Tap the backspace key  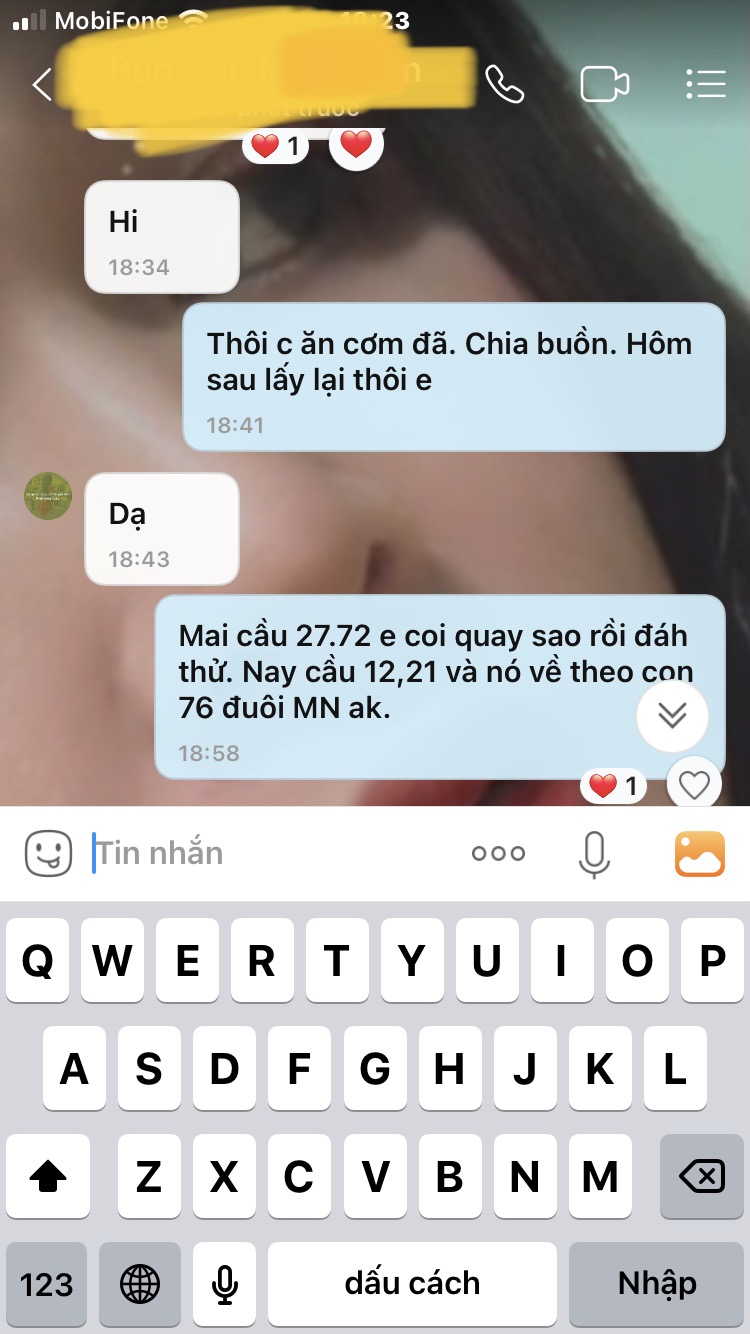[702, 1177]
